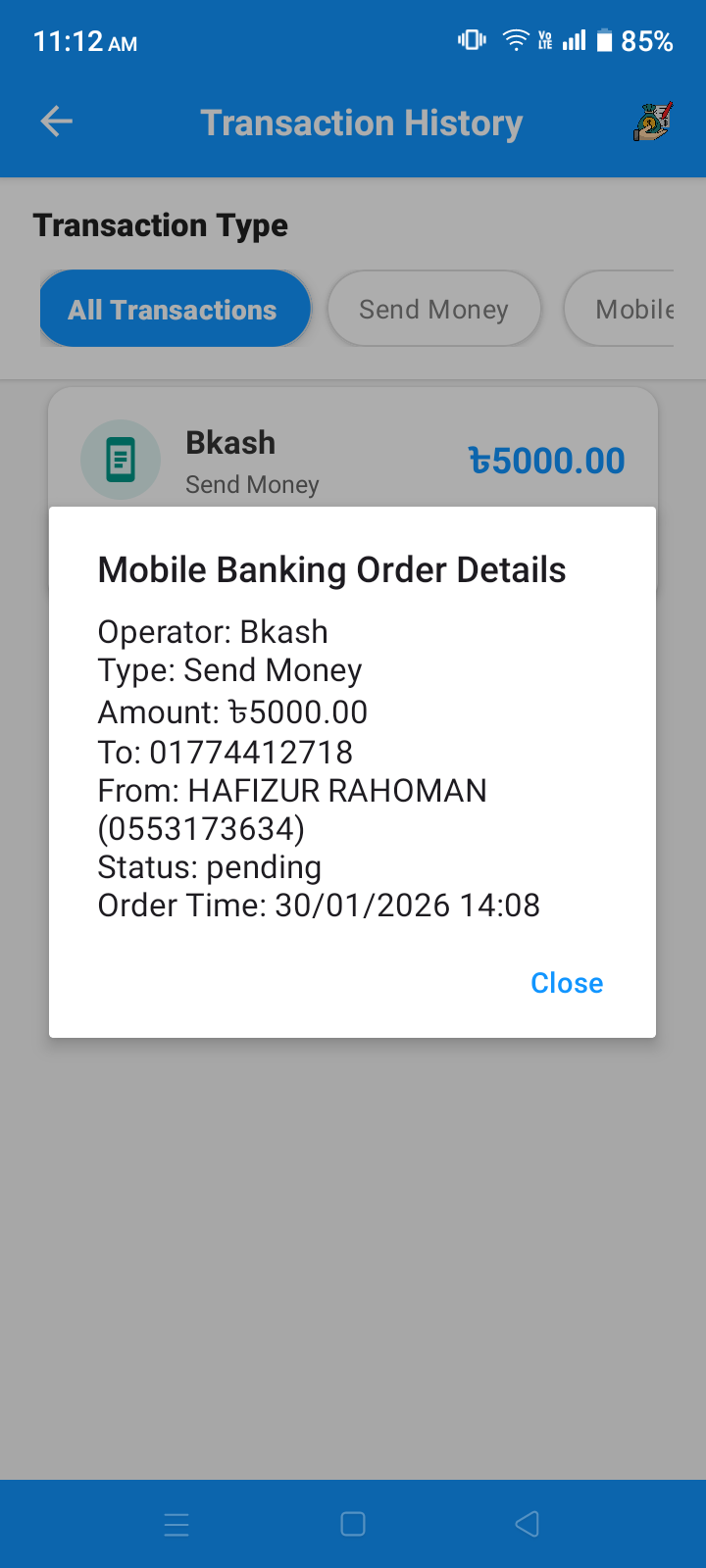Image resolution: width=706 pixels, height=1568 pixels.
Task: Go back using the top arrow
Action: coord(57,122)
